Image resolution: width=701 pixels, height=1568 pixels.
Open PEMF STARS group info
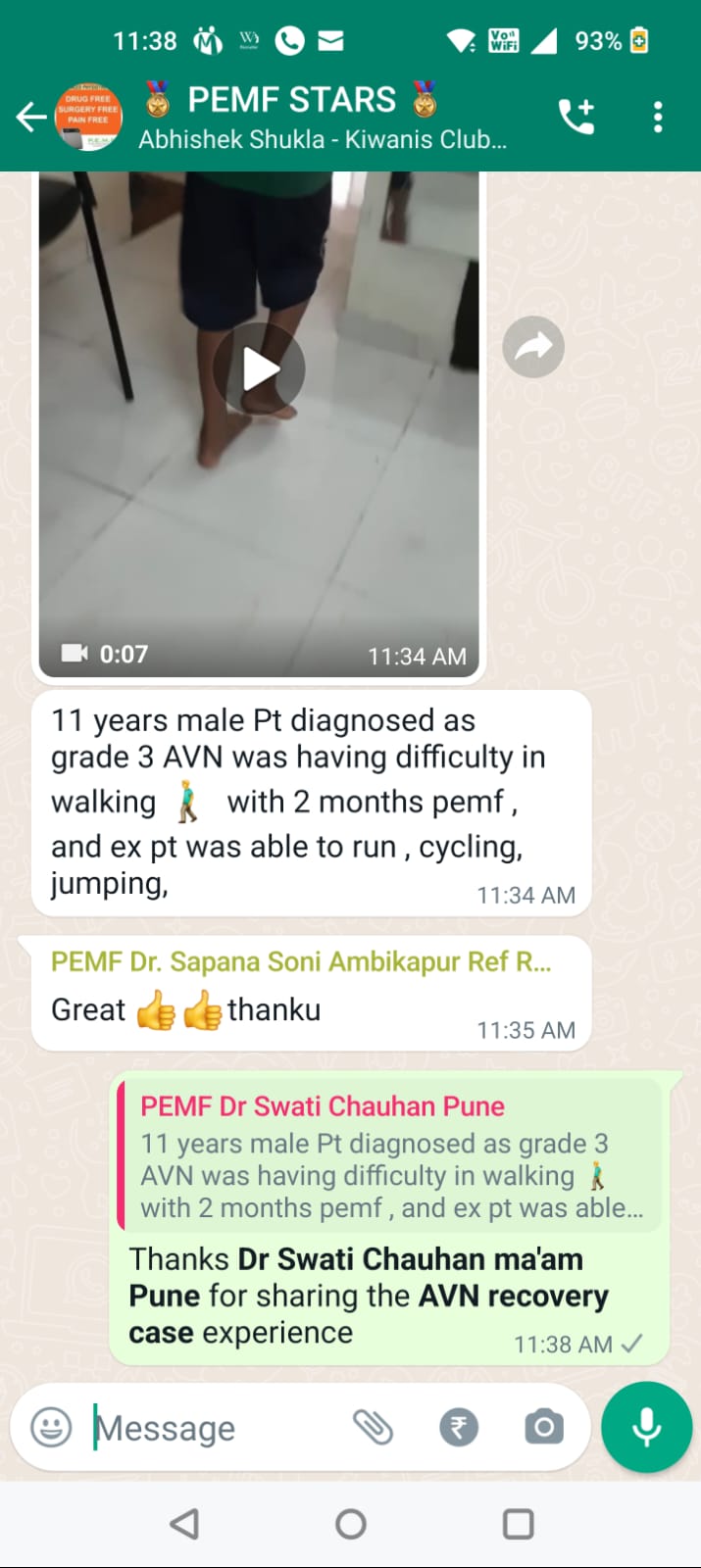click(324, 118)
